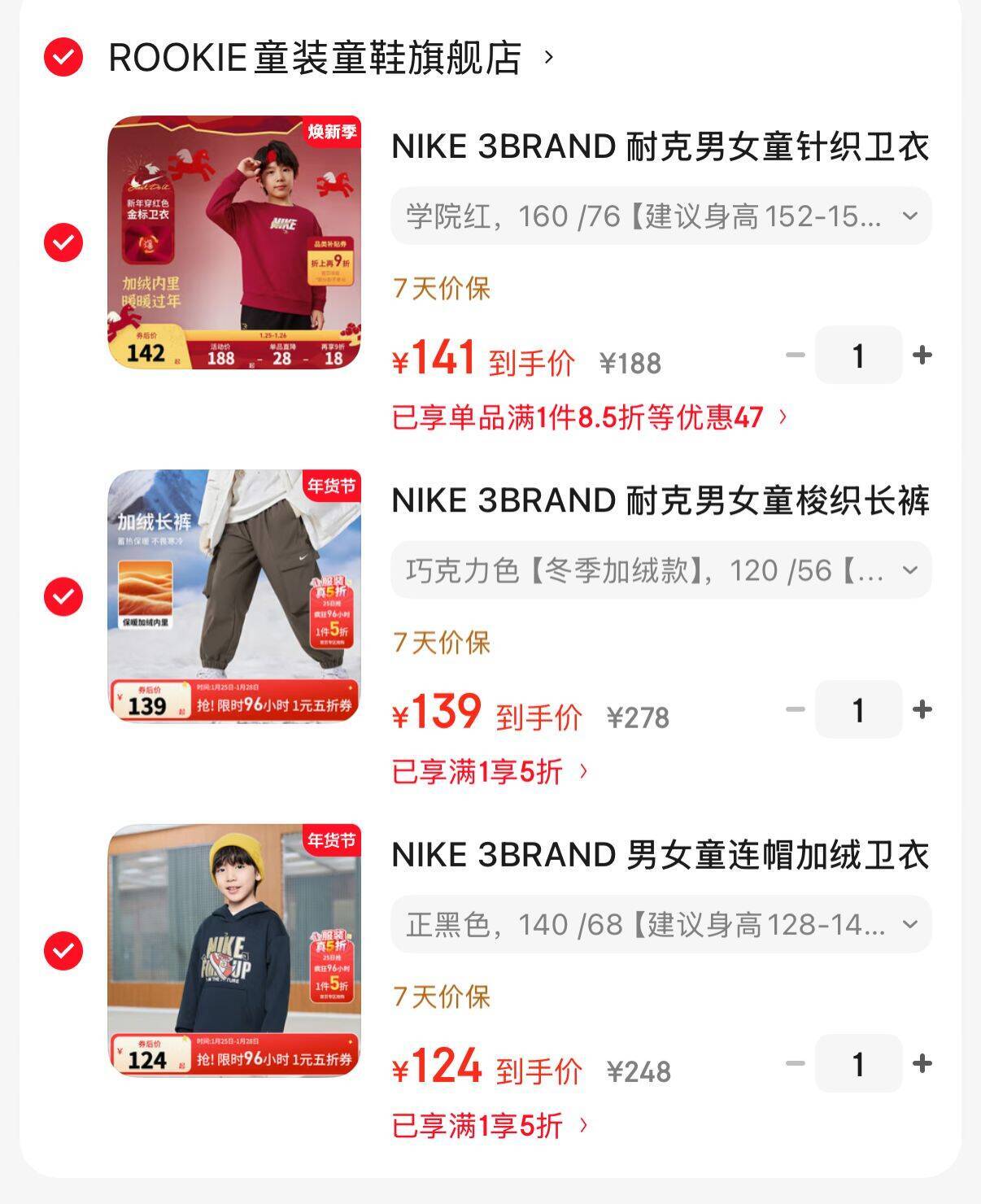This screenshot has height=1204, width=981.
Task: Deselect the 连帽加绒卫衣 item checkbox
Action: click(63, 950)
